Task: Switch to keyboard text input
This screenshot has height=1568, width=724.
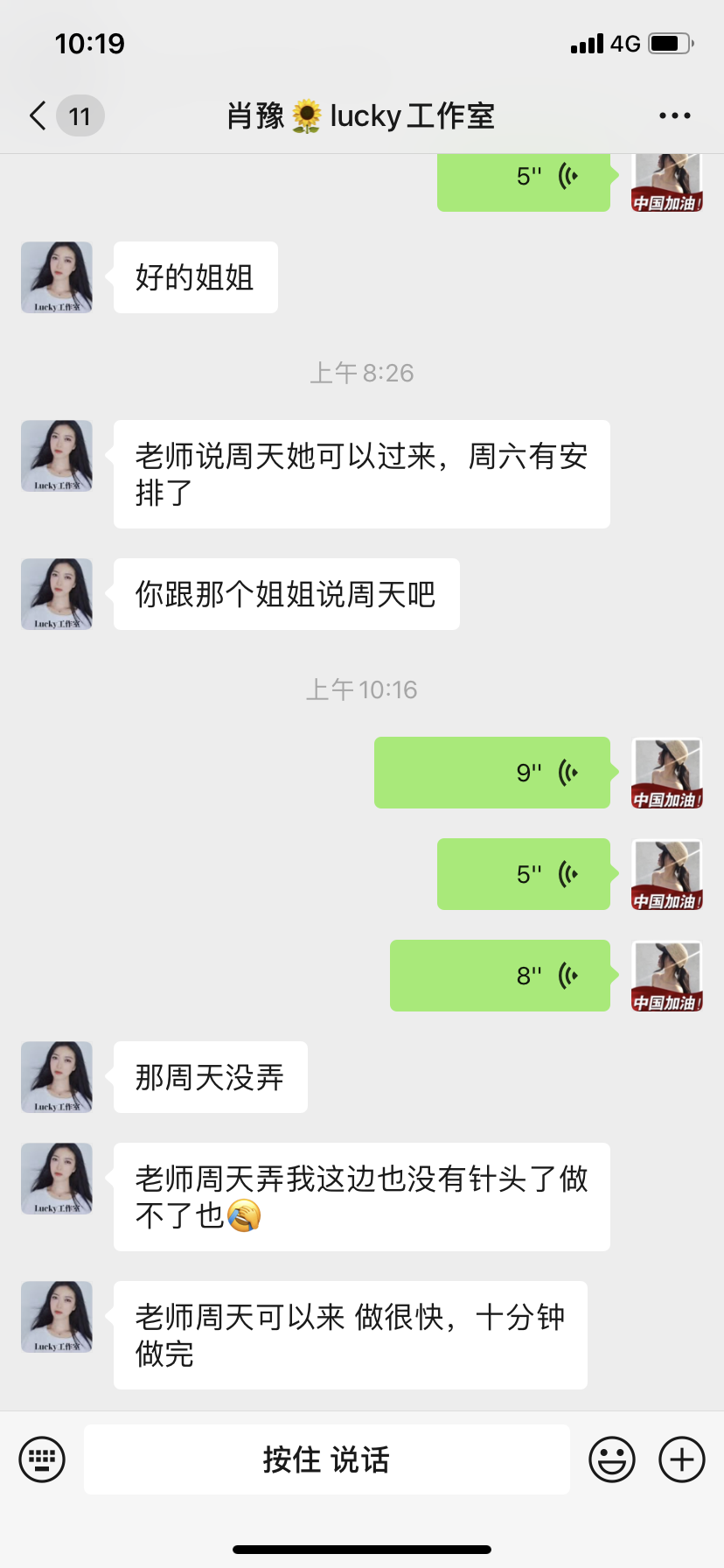Action: [x=42, y=1459]
